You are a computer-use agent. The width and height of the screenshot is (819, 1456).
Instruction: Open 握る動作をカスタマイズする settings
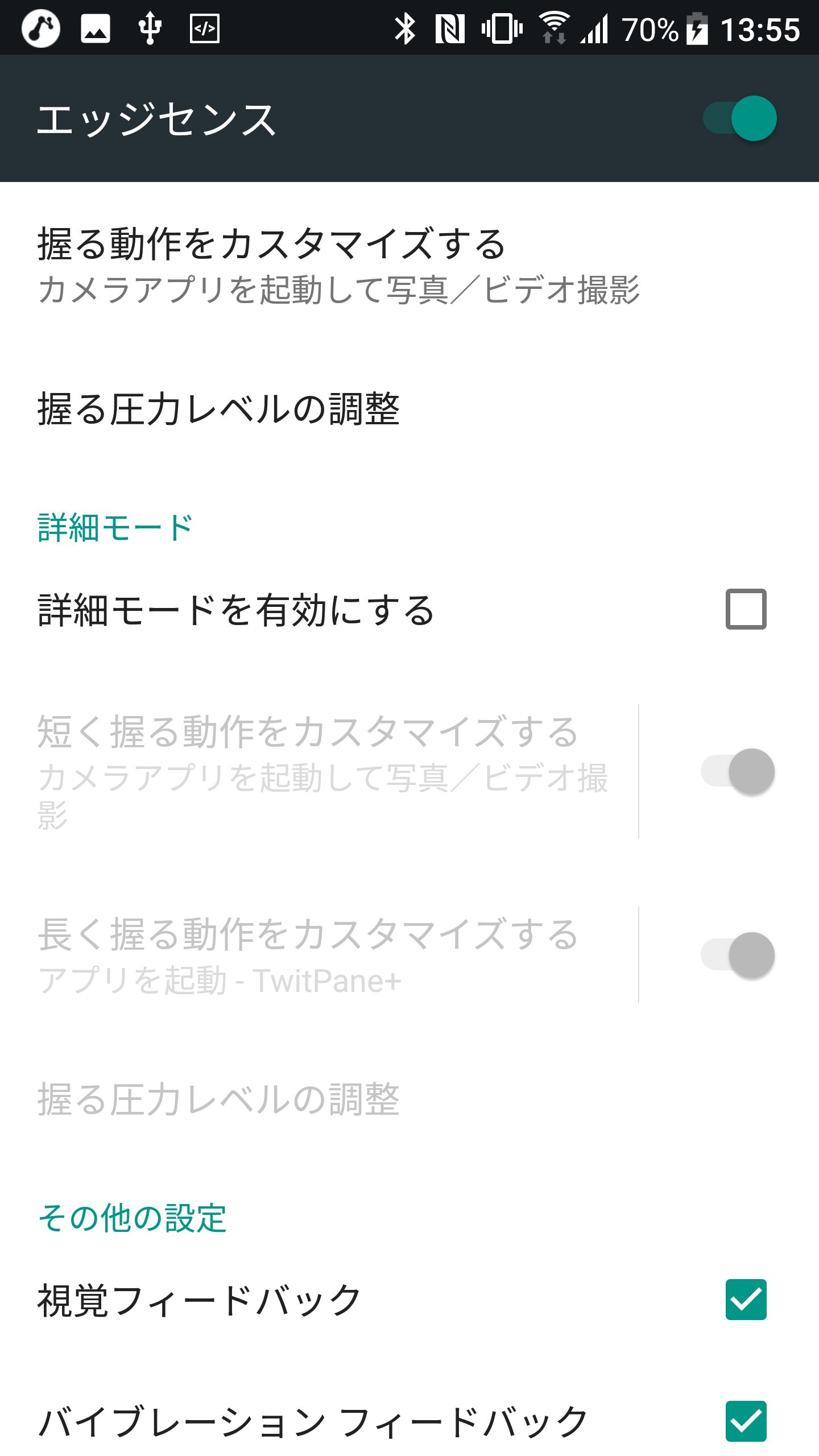tap(409, 265)
